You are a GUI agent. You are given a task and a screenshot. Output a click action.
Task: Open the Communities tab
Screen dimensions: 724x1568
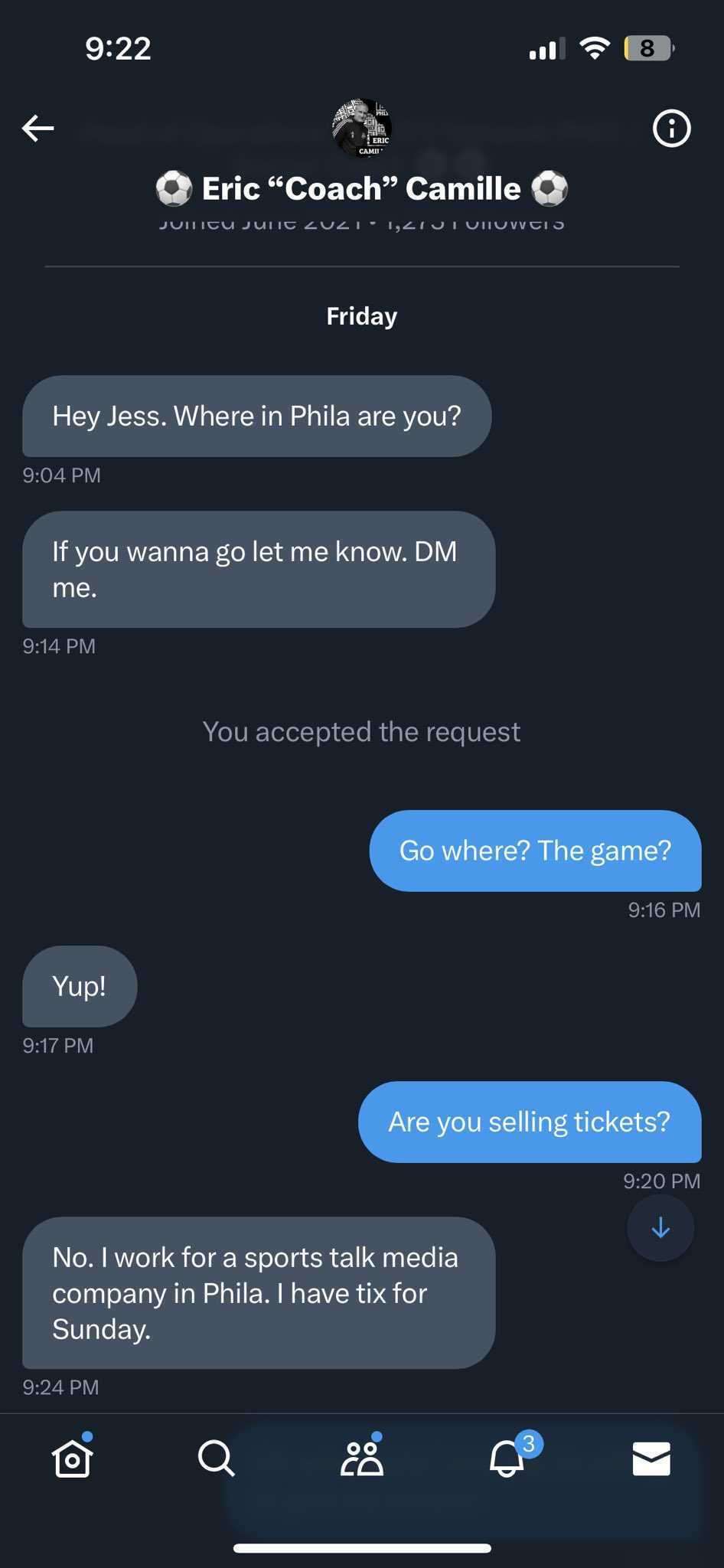(362, 1459)
